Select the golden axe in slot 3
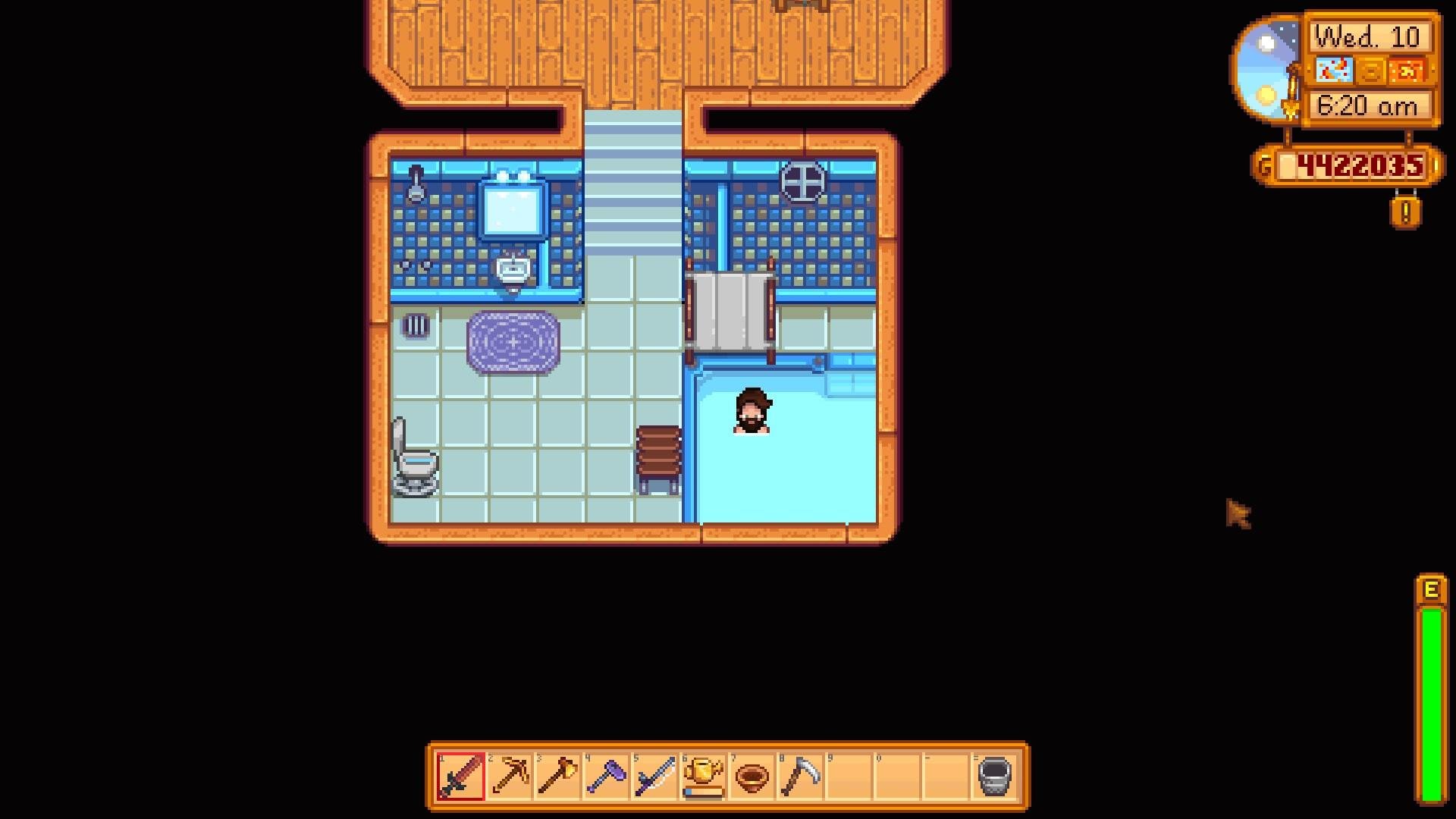 coord(558,776)
